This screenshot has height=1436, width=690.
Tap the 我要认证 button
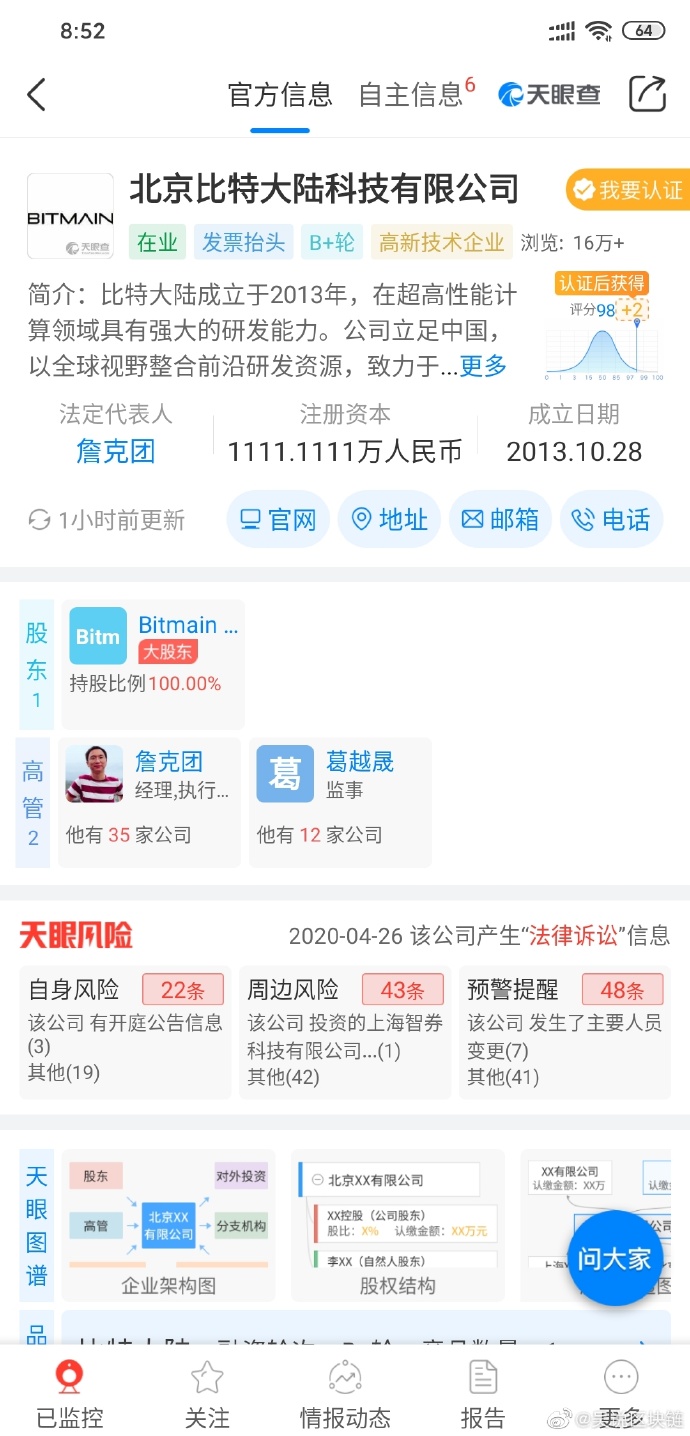point(628,190)
